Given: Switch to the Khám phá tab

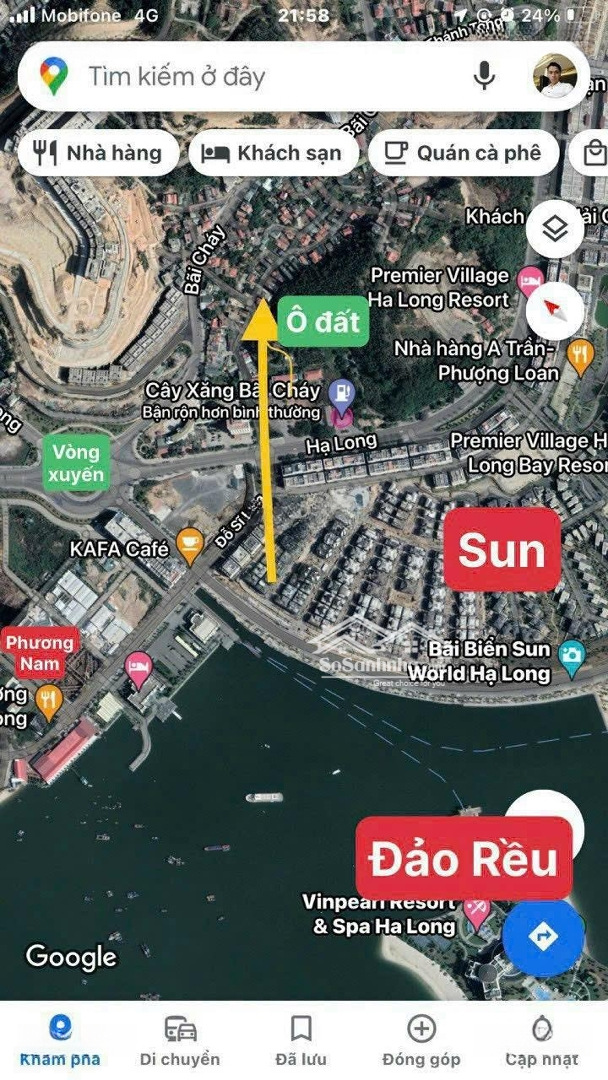Looking at the screenshot, I should coord(60,1040).
